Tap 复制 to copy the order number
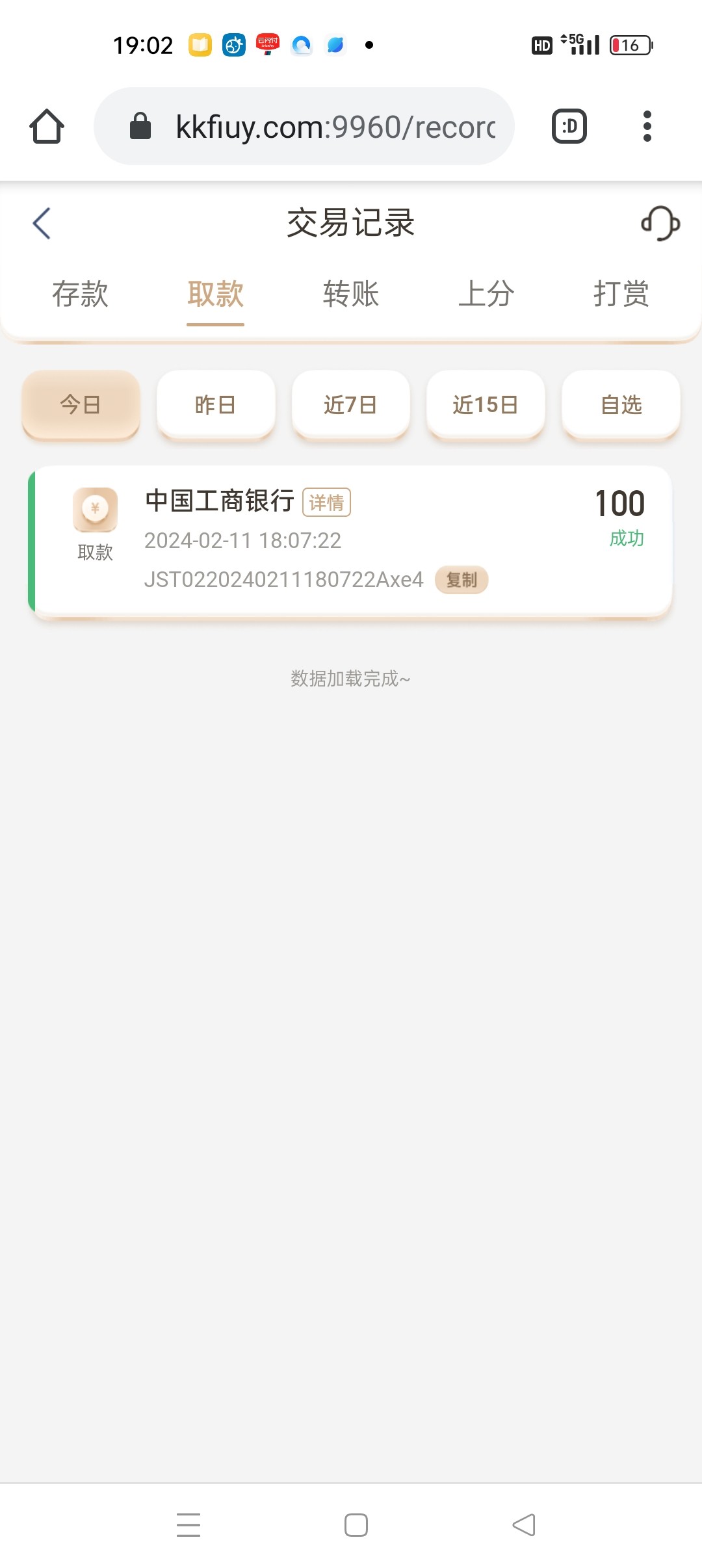Image resolution: width=702 pixels, height=1568 pixels. [461, 579]
